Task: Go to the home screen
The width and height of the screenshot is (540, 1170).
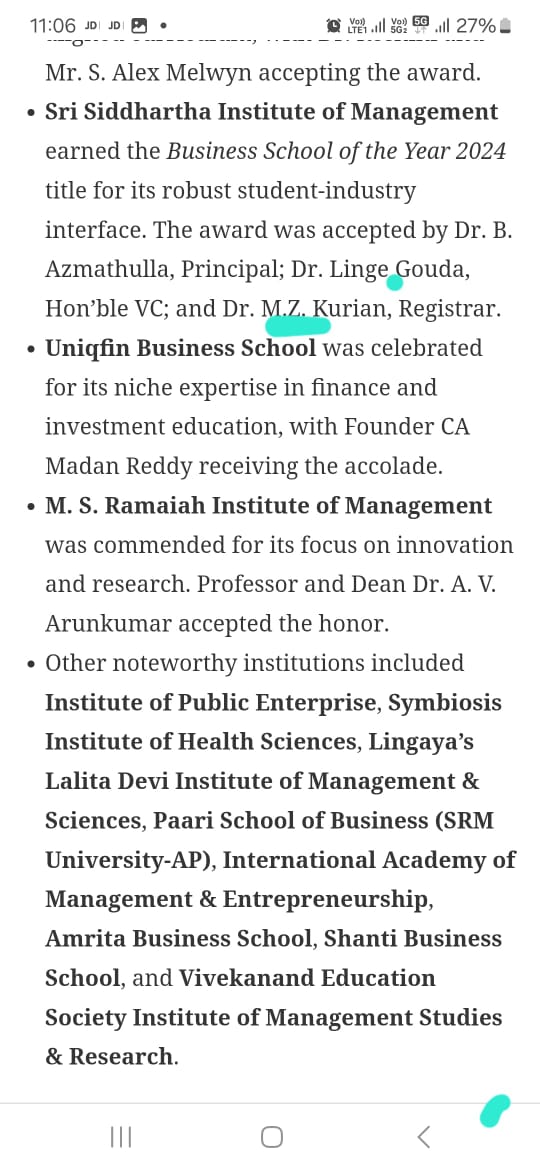Action: click(x=271, y=1136)
